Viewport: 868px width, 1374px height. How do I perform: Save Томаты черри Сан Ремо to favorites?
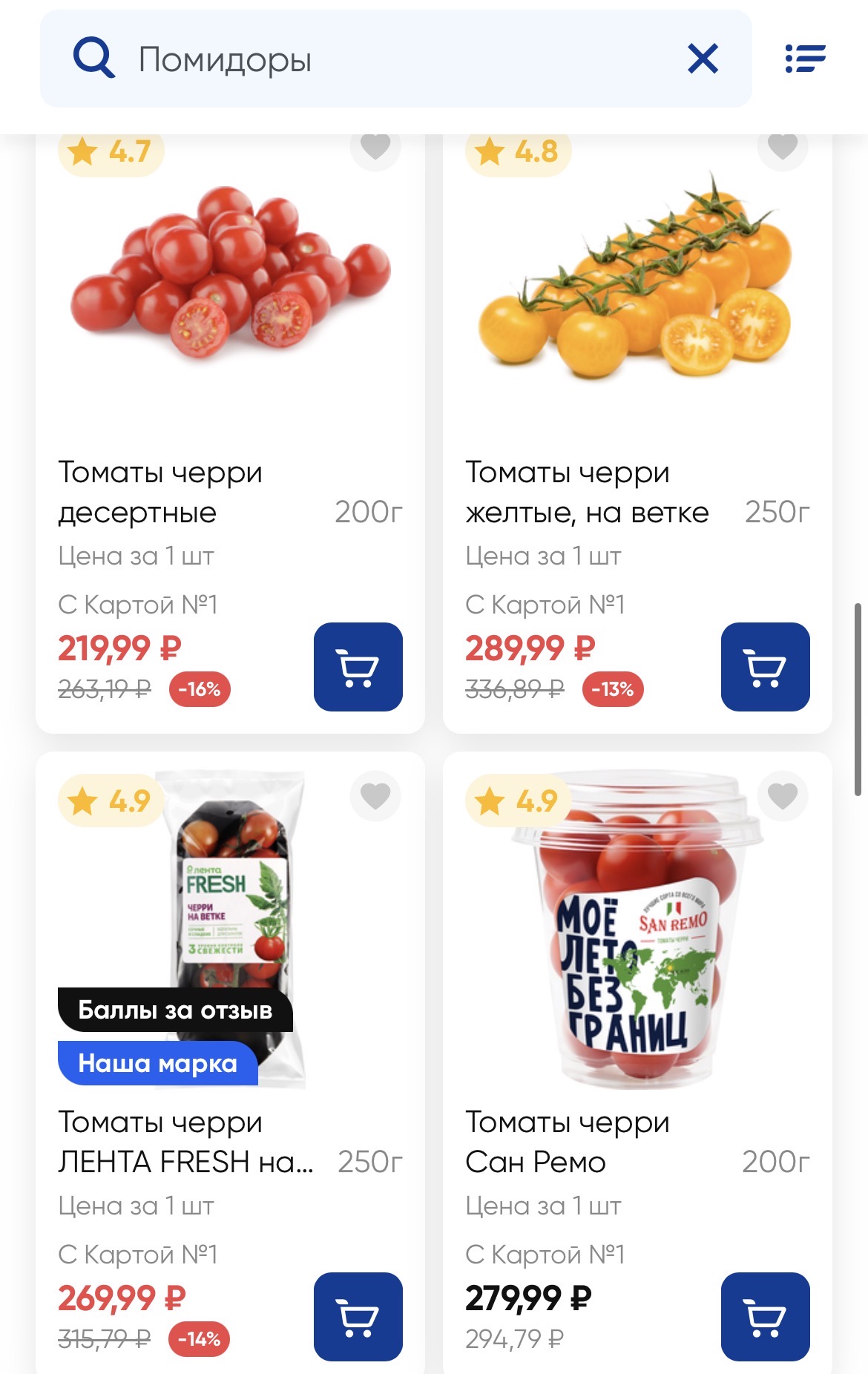pos(783,796)
